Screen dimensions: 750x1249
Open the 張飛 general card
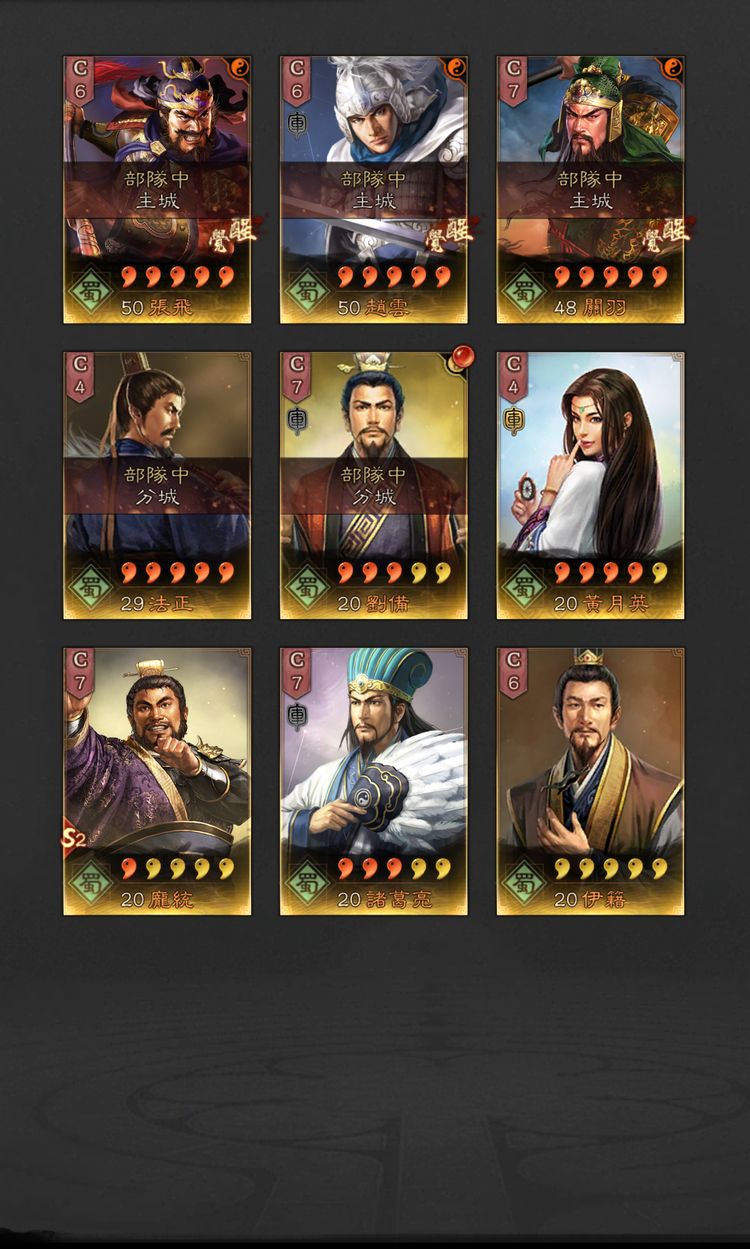tap(157, 190)
